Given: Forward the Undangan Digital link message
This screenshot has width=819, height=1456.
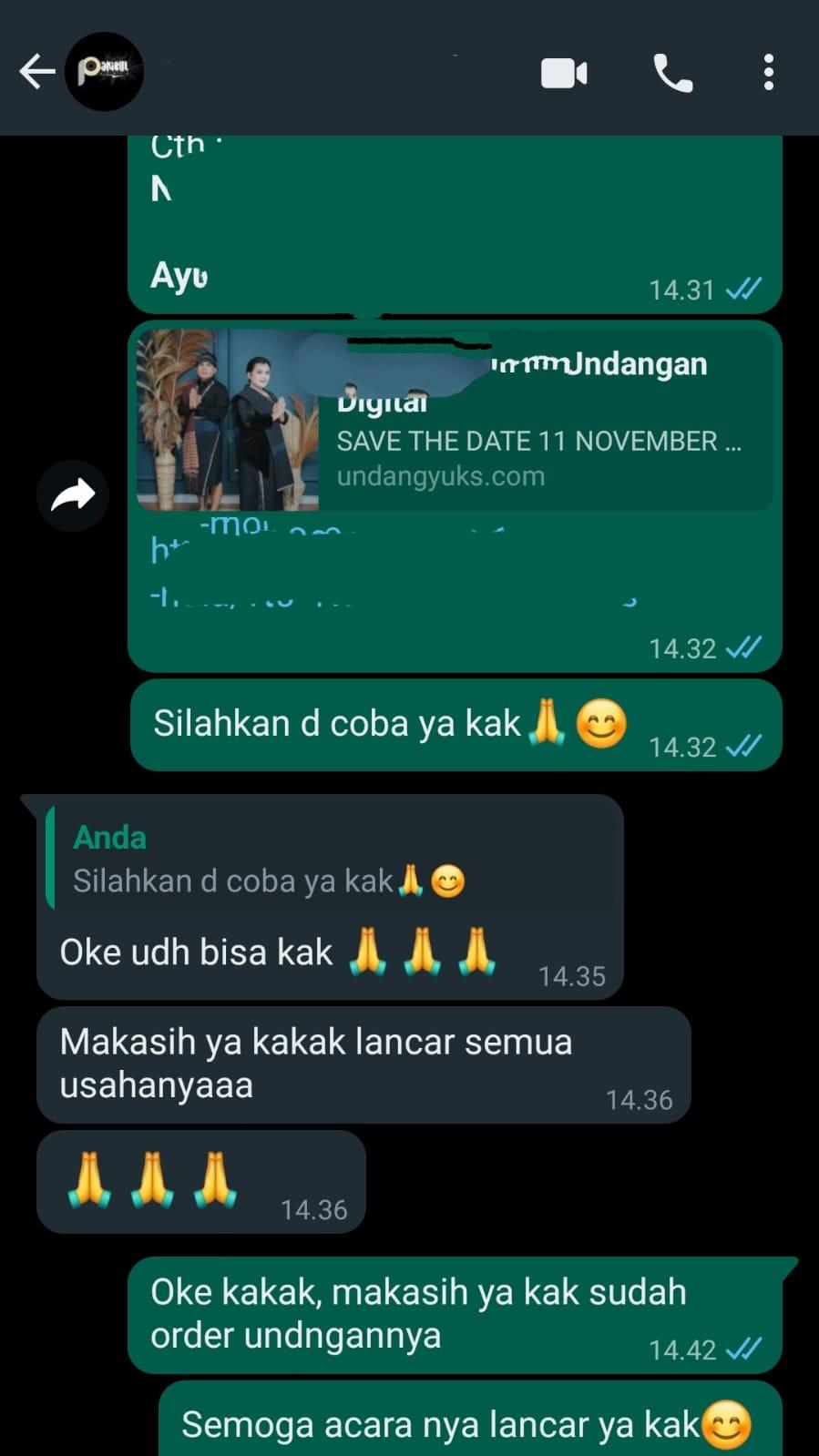Looking at the screenshot, I should [73, 495].
